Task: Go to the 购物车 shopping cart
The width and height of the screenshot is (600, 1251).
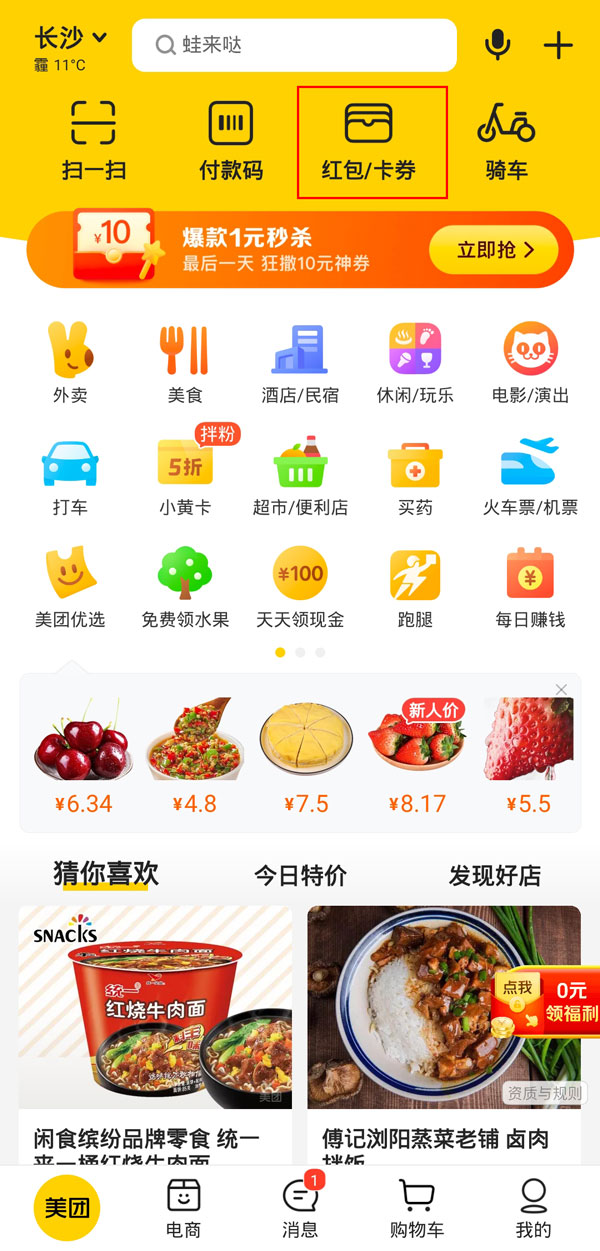Action: pos(416,1207)
